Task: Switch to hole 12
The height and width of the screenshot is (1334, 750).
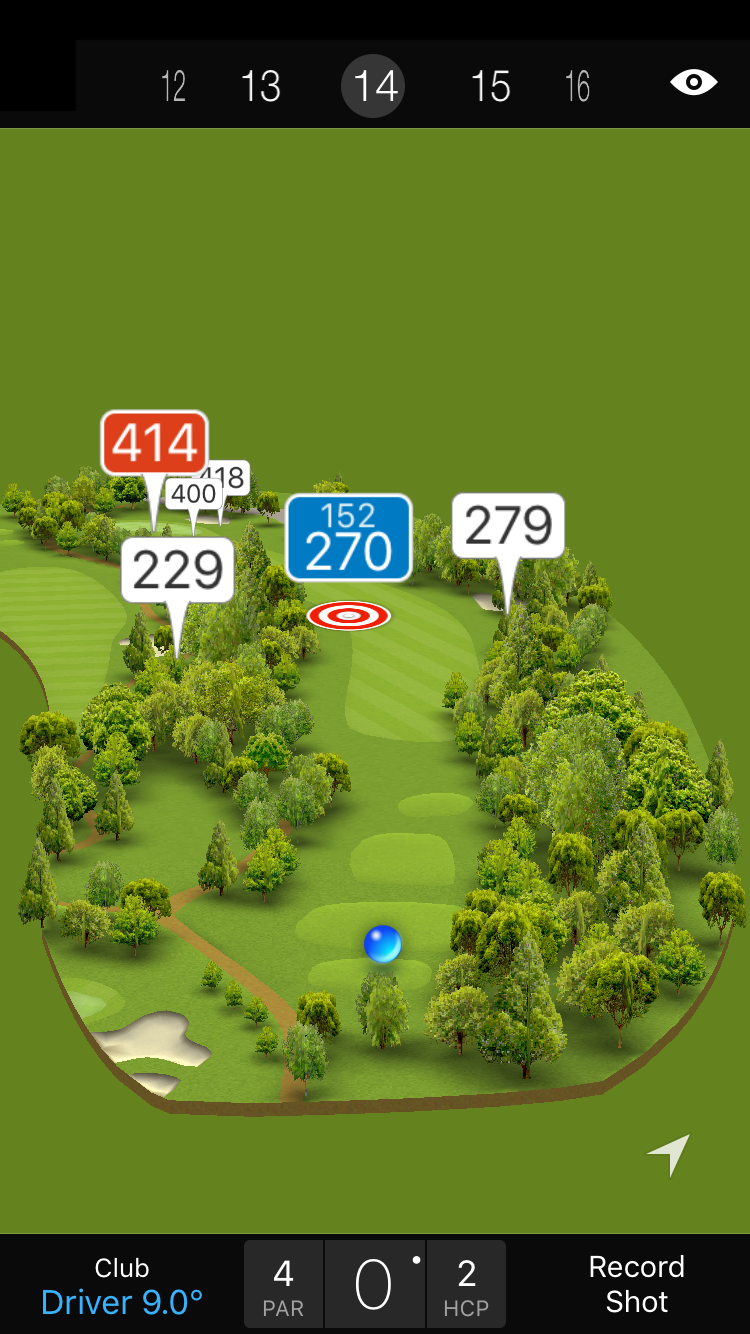Action: [173, 86]
